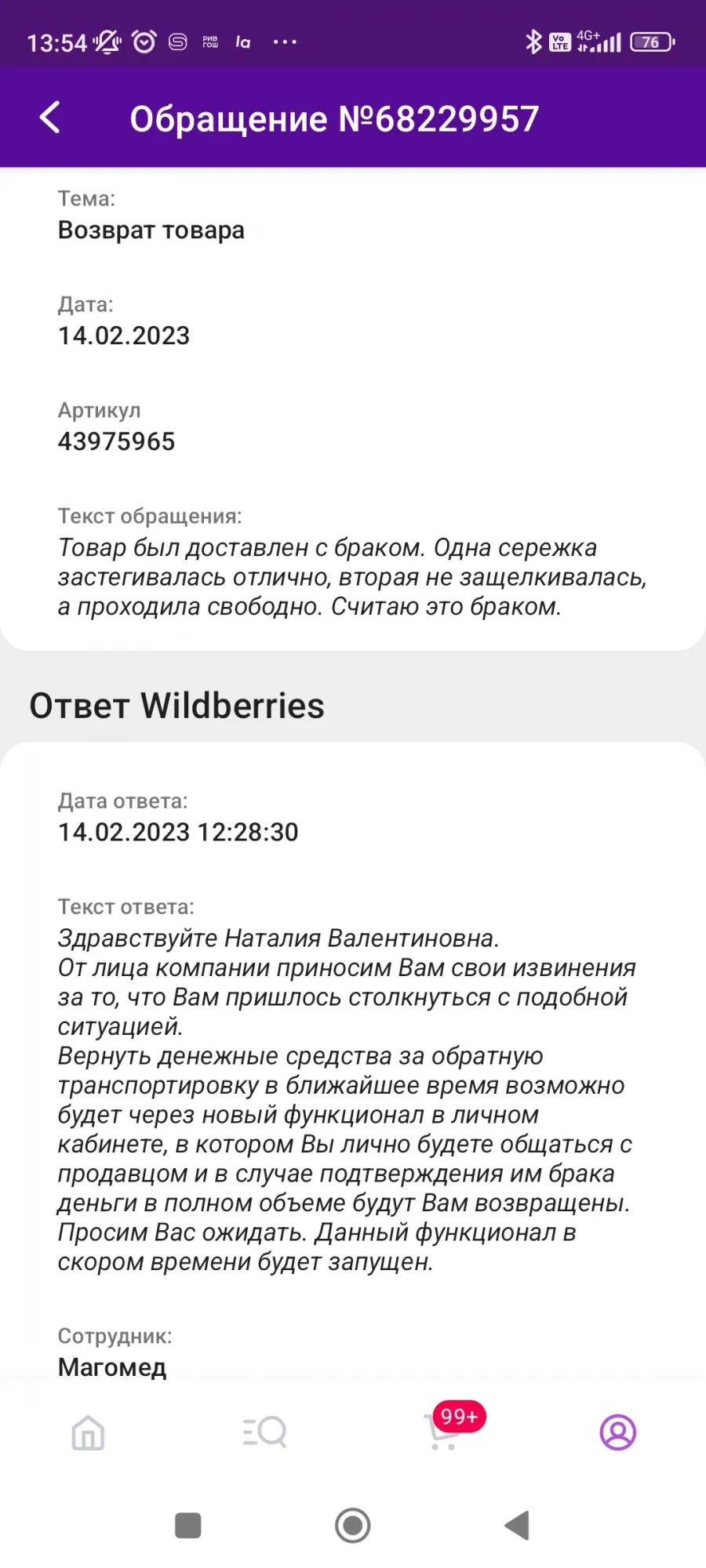Tap the system home button
The height and width of the screenshot is (1568, 706).
(x=353, y=1526)
